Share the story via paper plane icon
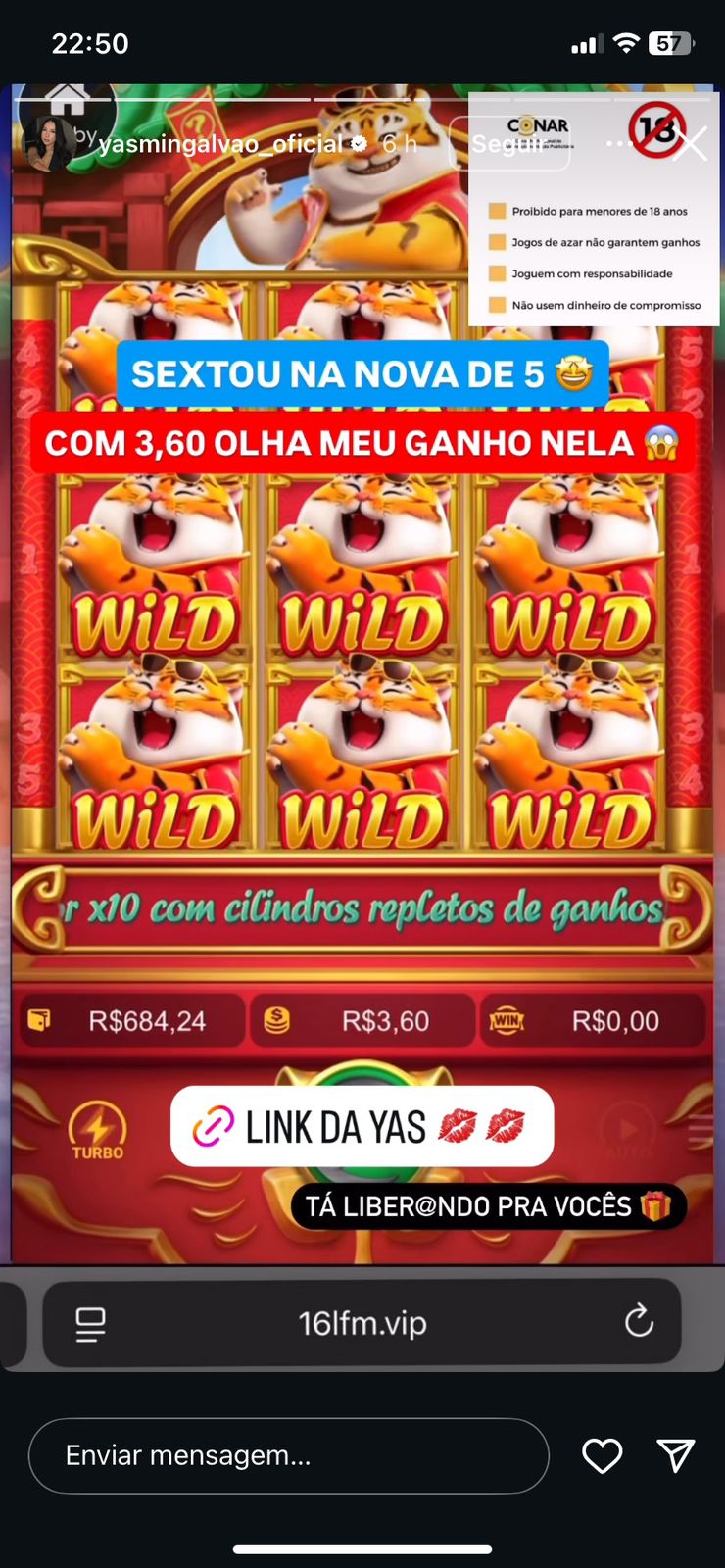This screenshot has height=1568, width=725. click(x=675, y=1455)
